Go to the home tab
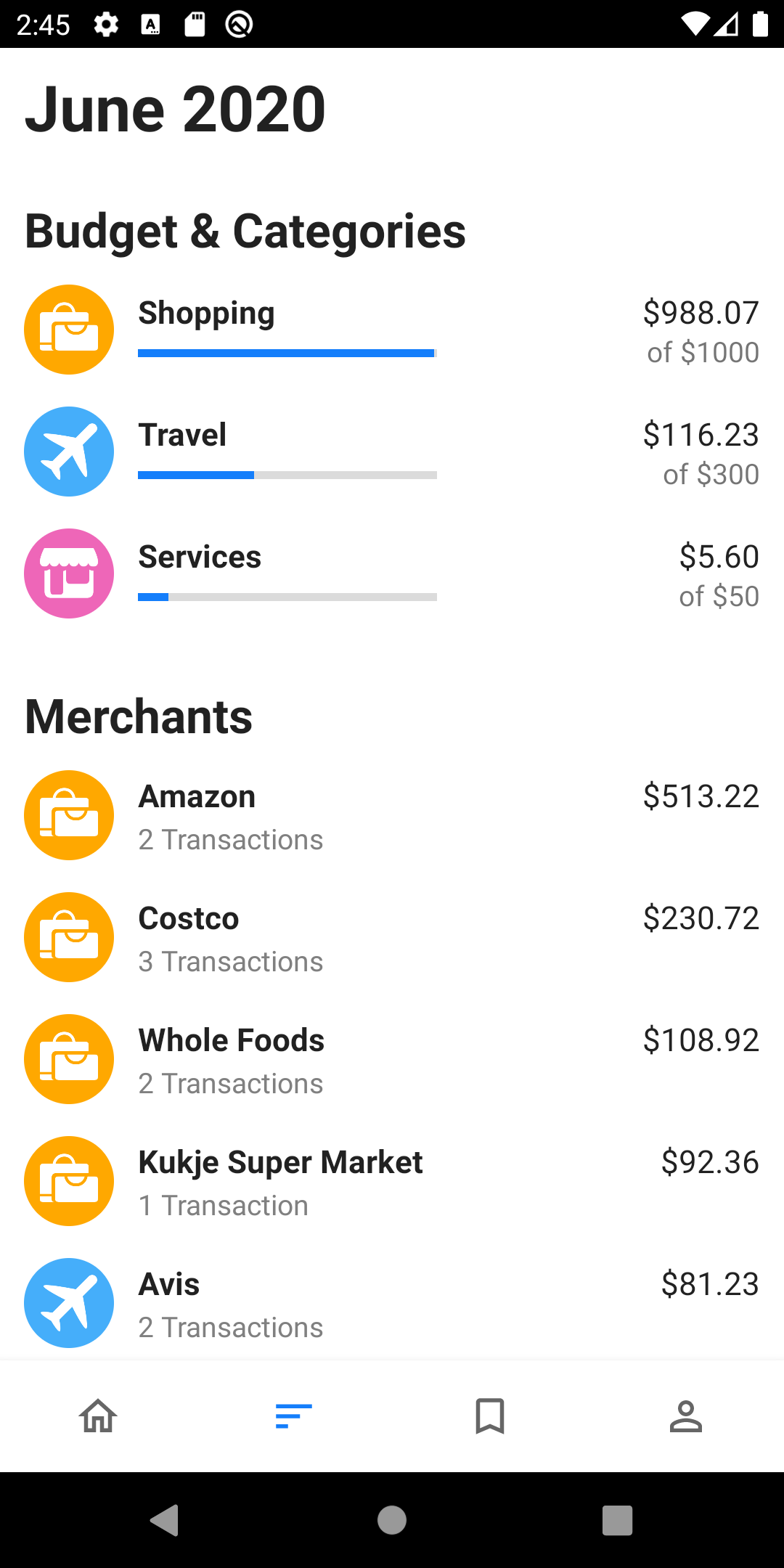This screenshot has width=784, height=1568. (98, 1416)
